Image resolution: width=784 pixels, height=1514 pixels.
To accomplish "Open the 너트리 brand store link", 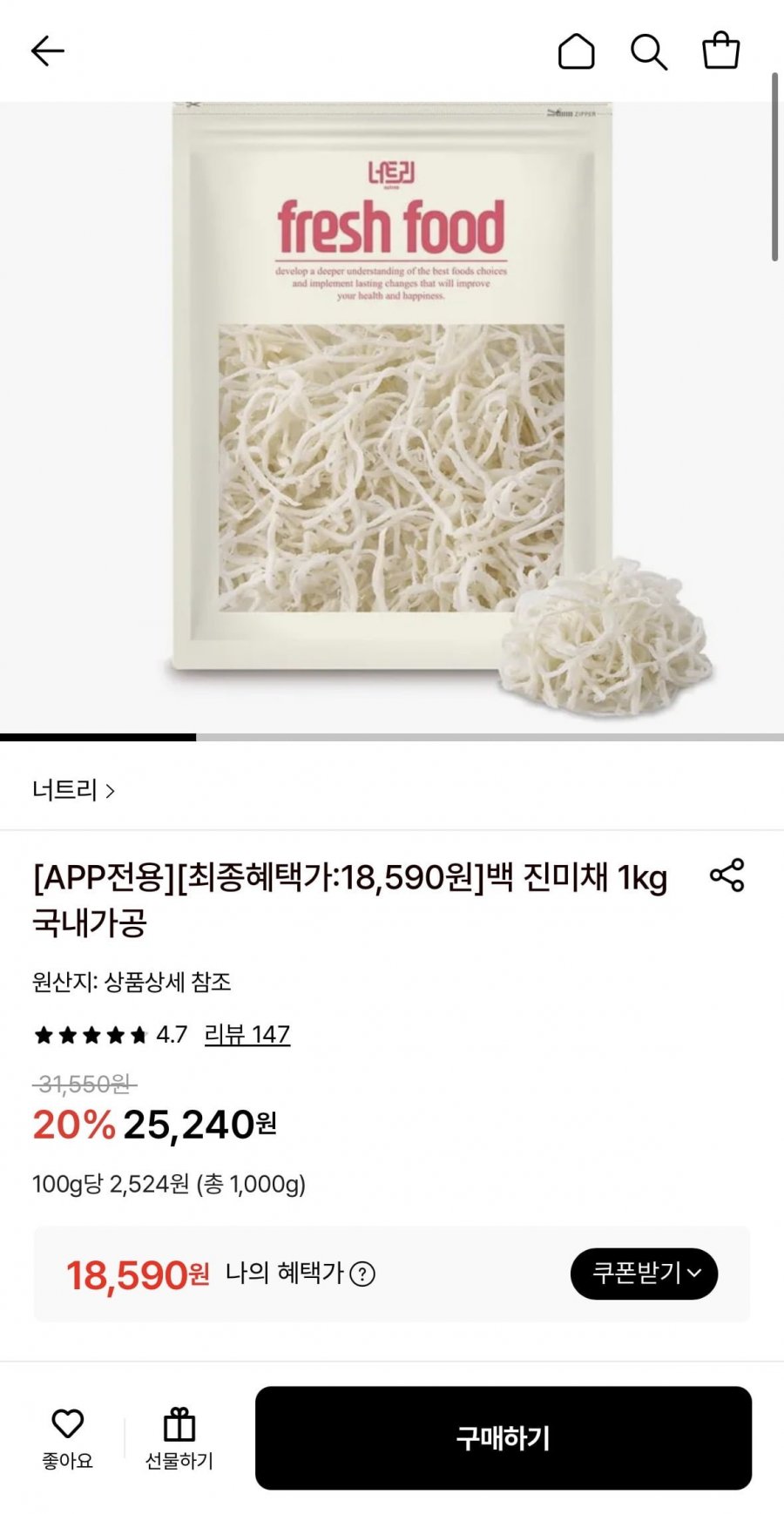I will click(x=74, y=790).
